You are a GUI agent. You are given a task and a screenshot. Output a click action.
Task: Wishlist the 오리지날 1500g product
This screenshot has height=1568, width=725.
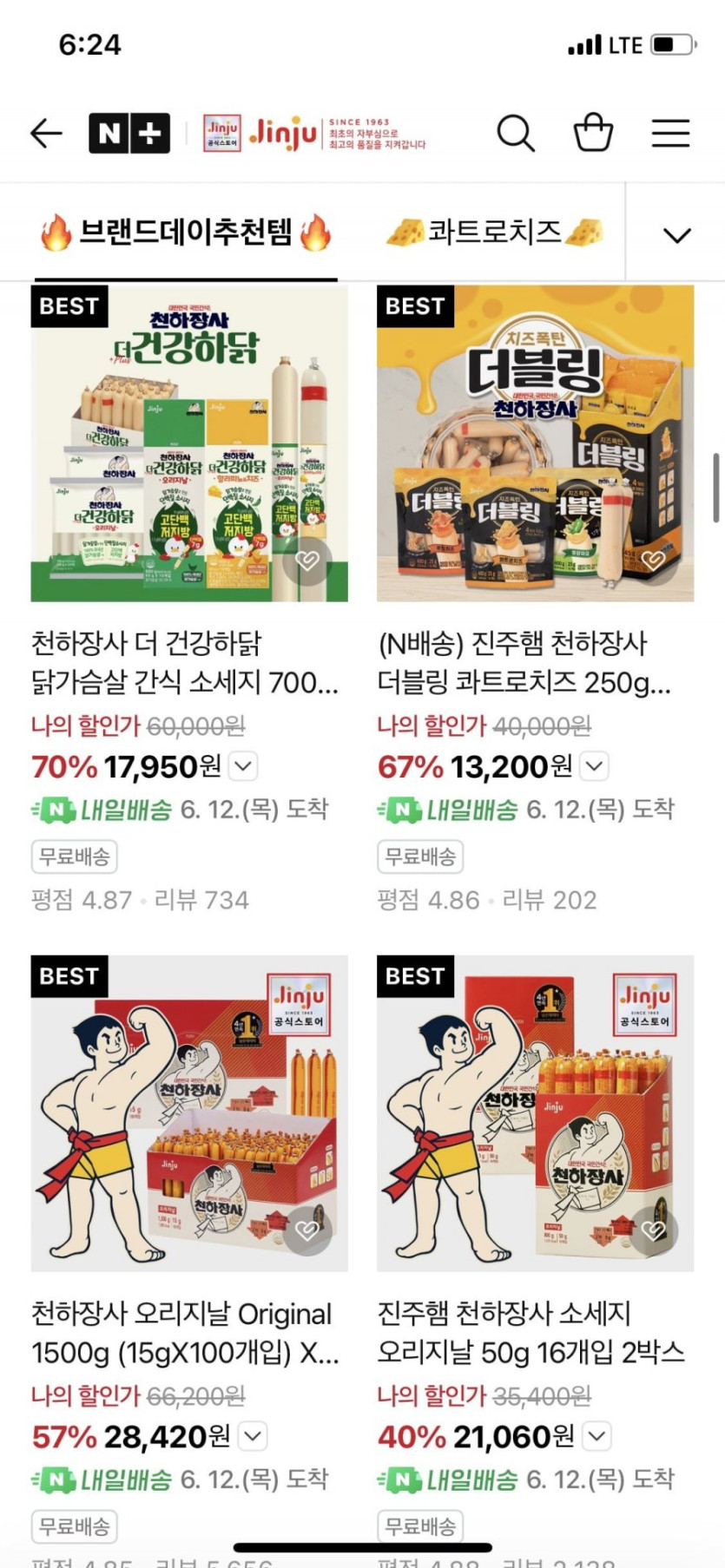[x=307, y=1230]
